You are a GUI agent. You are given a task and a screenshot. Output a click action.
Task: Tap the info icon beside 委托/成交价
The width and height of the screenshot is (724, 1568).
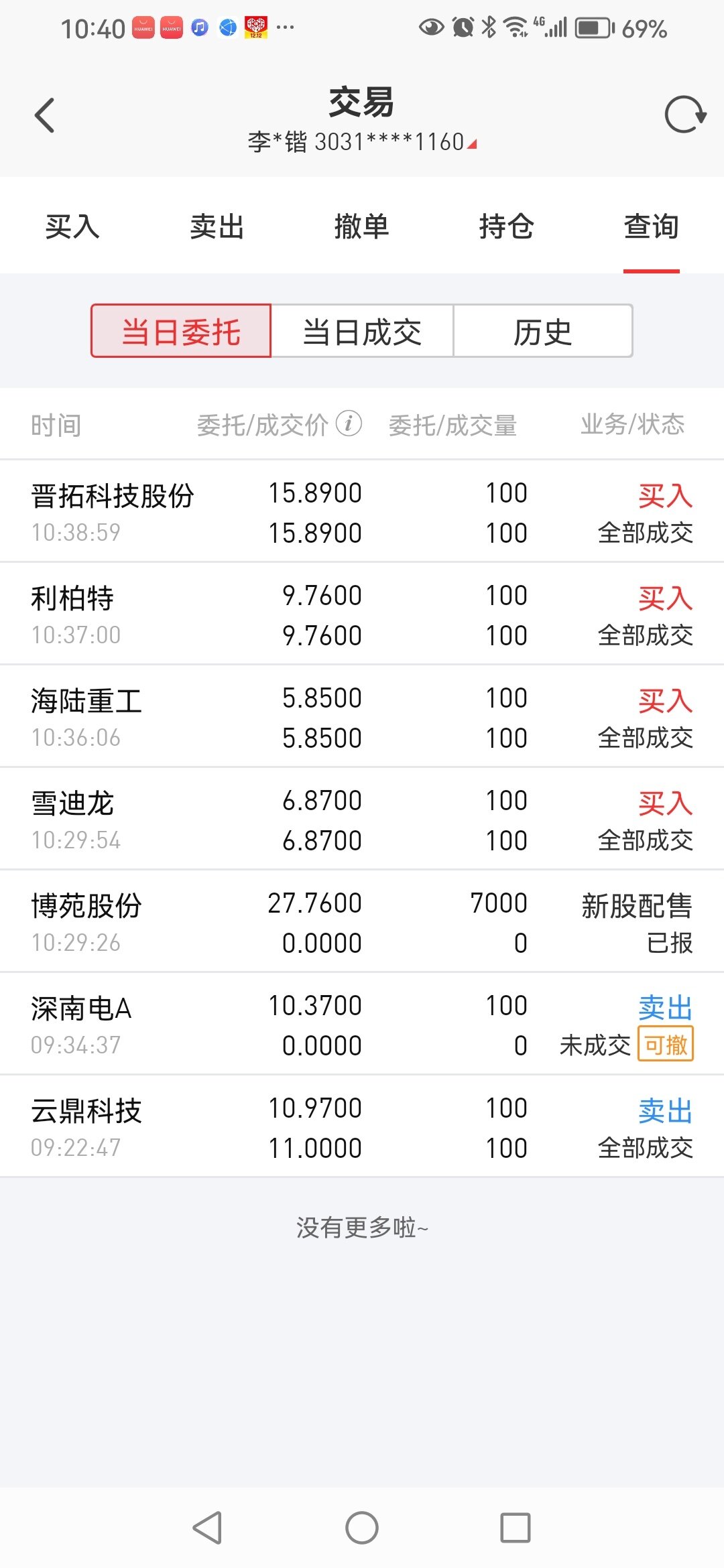tap(349, 423)
